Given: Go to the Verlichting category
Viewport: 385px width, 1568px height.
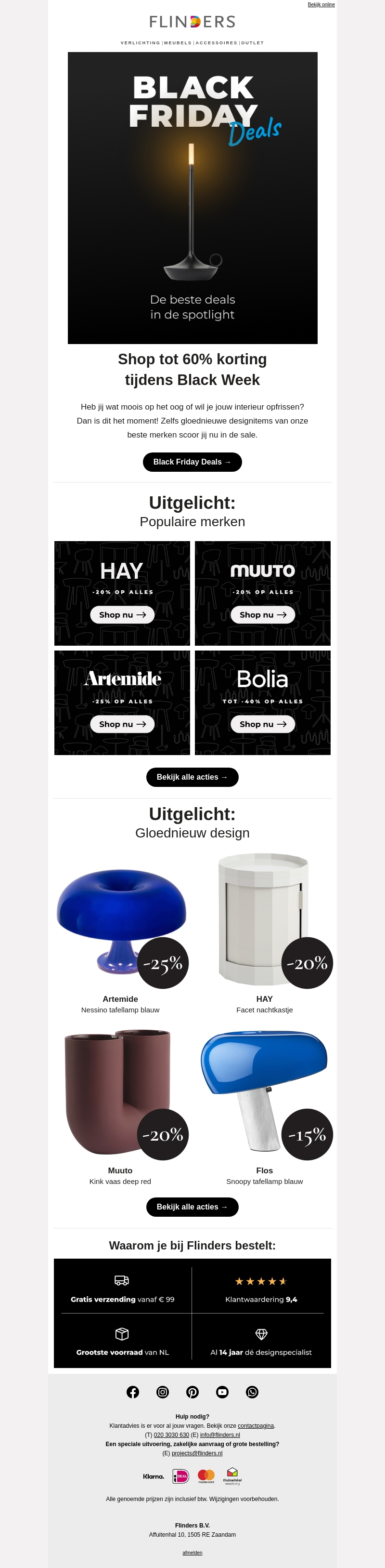Looking at the screenshot, I should coord(140,43).
